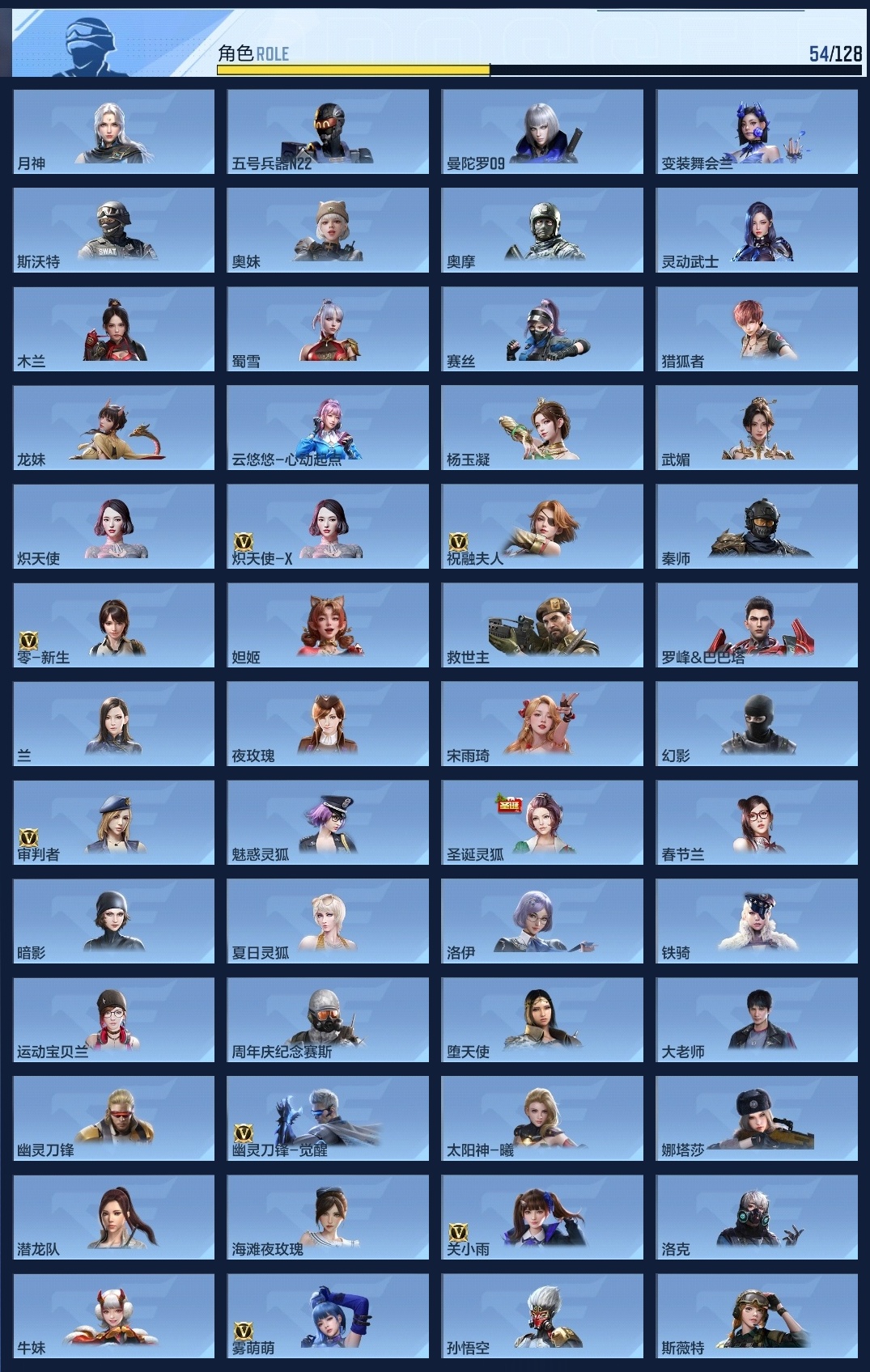
Task: Select the 幽灵刀锋-觉醒 character card
Action: coord(328,1118)
